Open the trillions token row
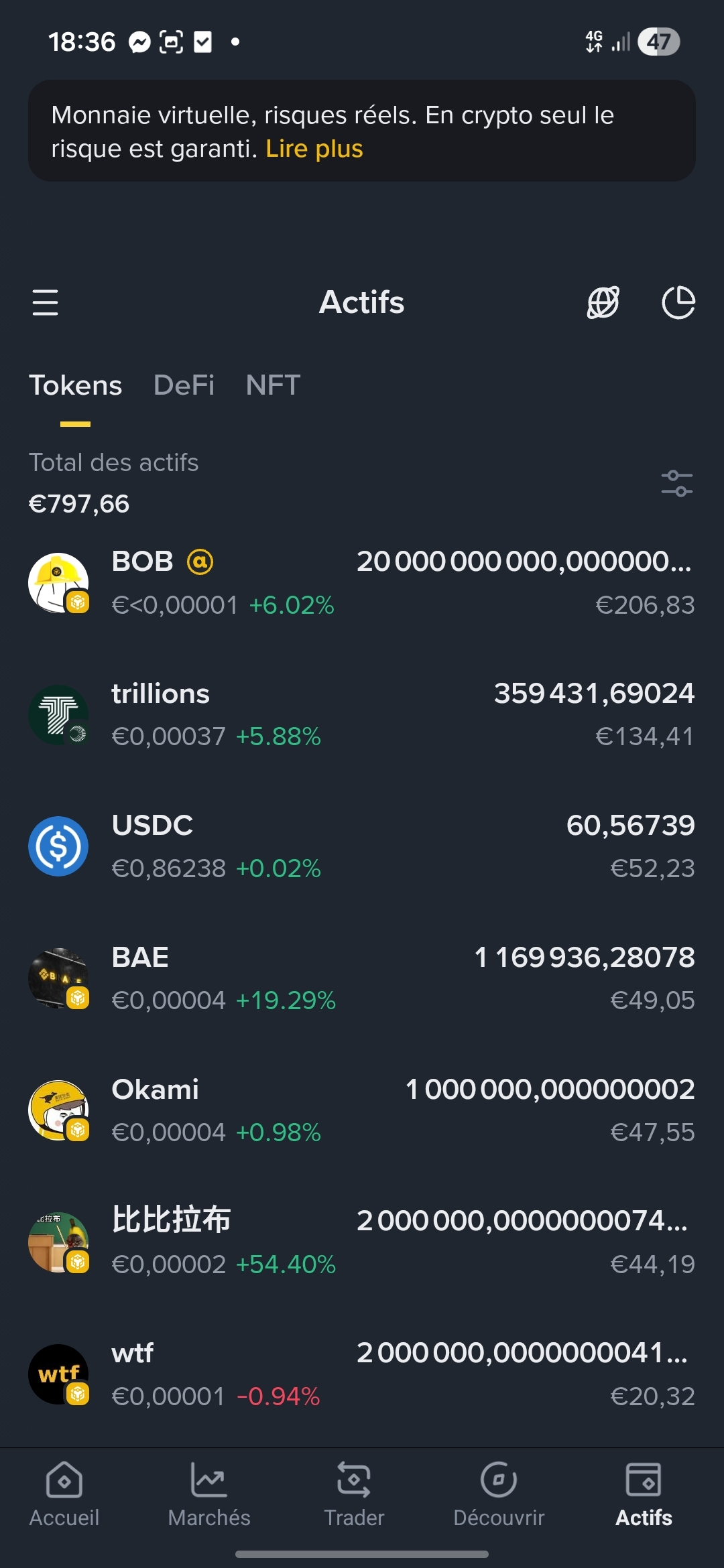 [362, 715]
